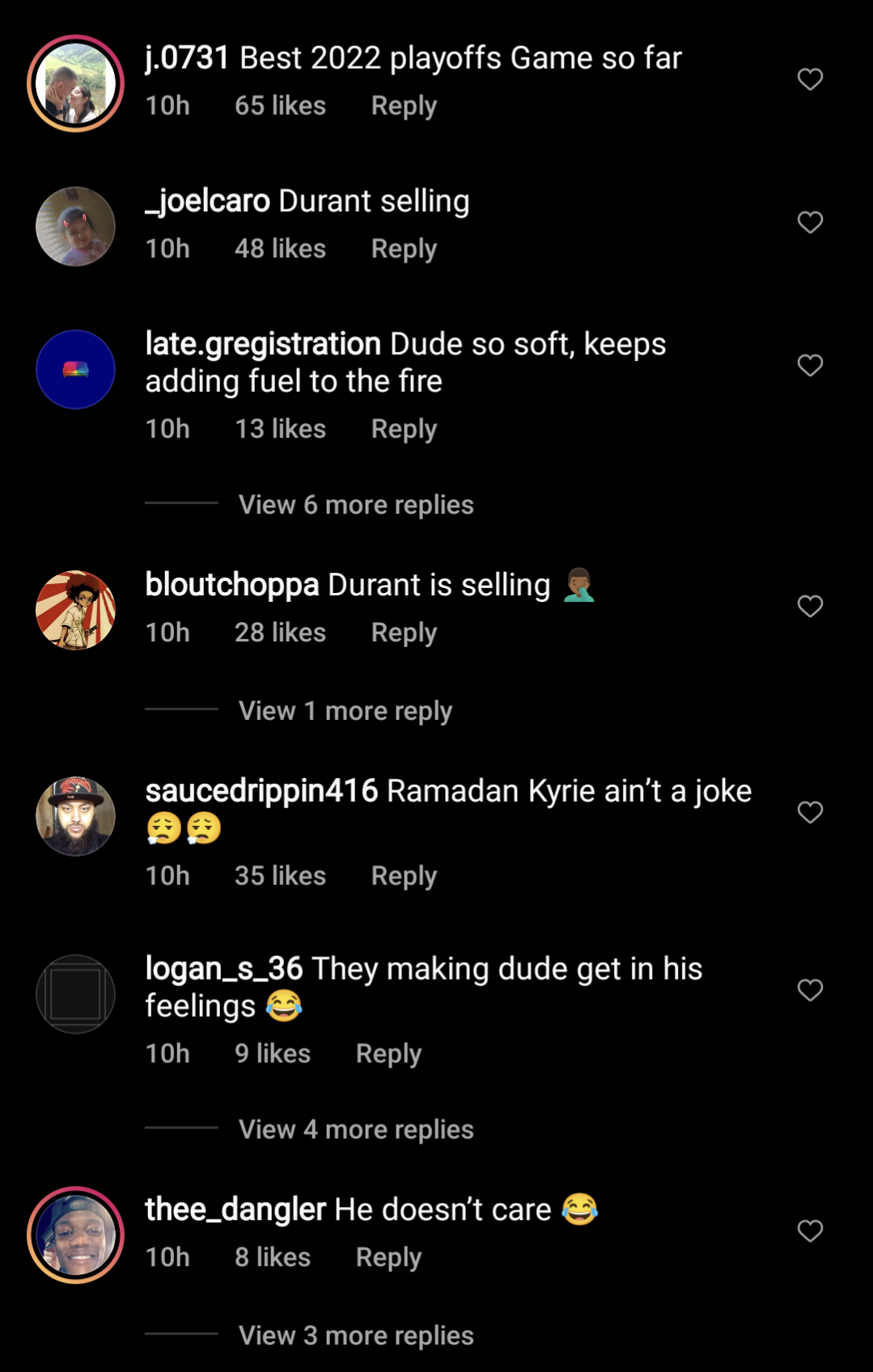Image resolution: width=873 pixels, height=1372 pixels.
Task: Reply to saucedrippin416's comment
Action: point(404,876)
